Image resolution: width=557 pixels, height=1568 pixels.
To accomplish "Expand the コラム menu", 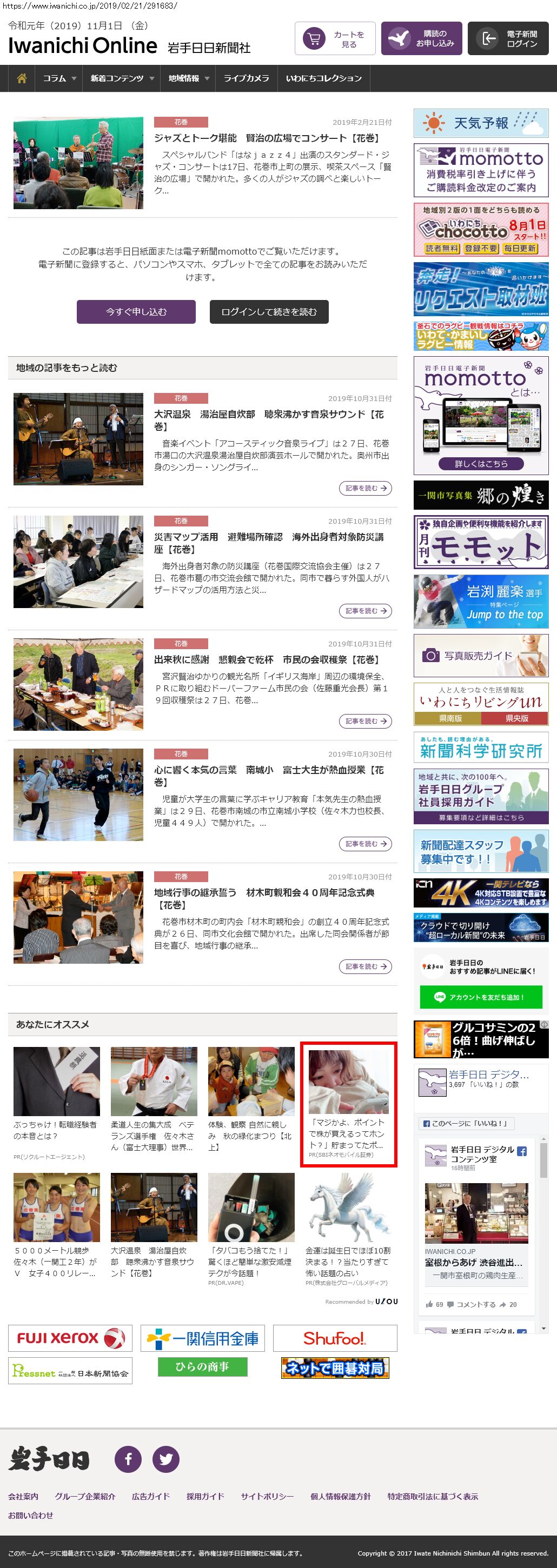I will pyautogui.click(x=59, y=78).
